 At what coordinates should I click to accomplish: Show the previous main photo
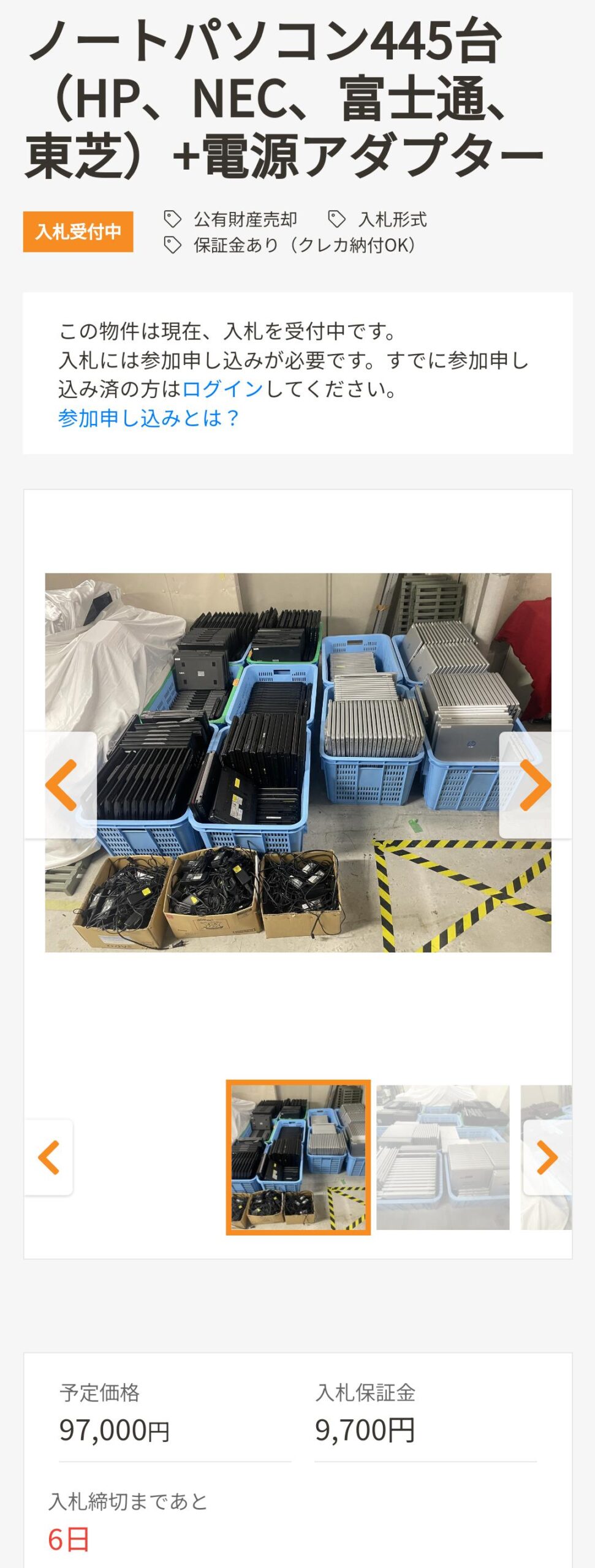coord(61,785)
